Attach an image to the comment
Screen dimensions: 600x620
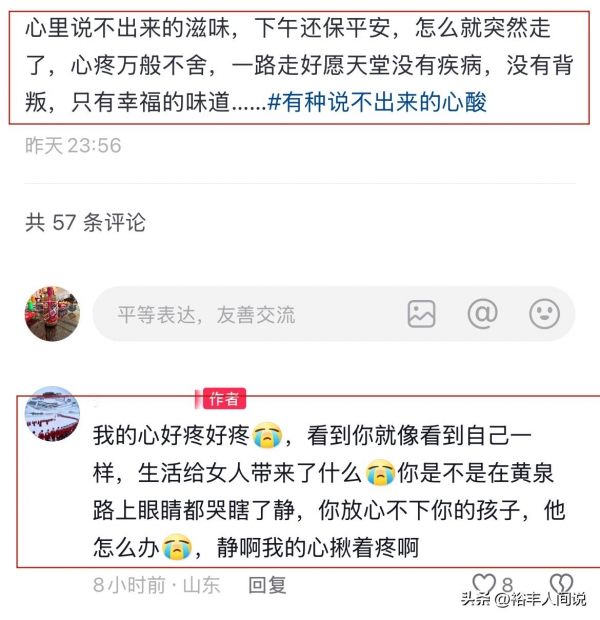pyautogui.click(x=422, y=314)
